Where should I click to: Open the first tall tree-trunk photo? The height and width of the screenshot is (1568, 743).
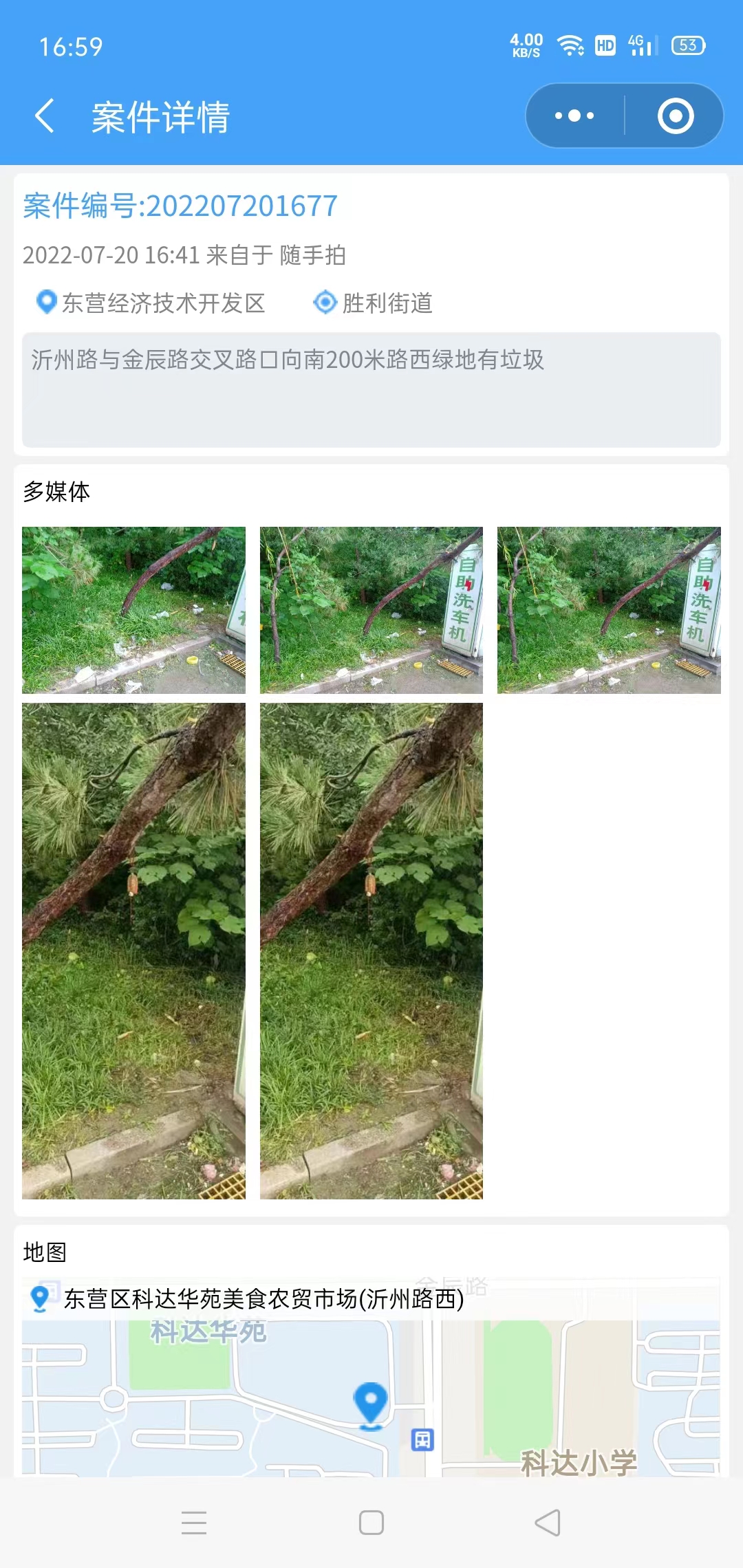(x=133, y=951)
